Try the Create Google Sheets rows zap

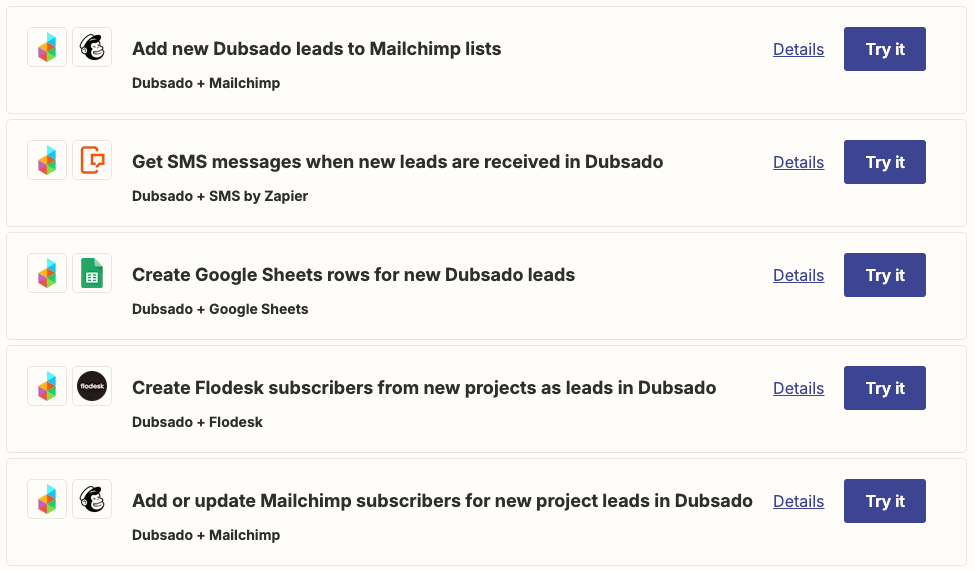884,275
